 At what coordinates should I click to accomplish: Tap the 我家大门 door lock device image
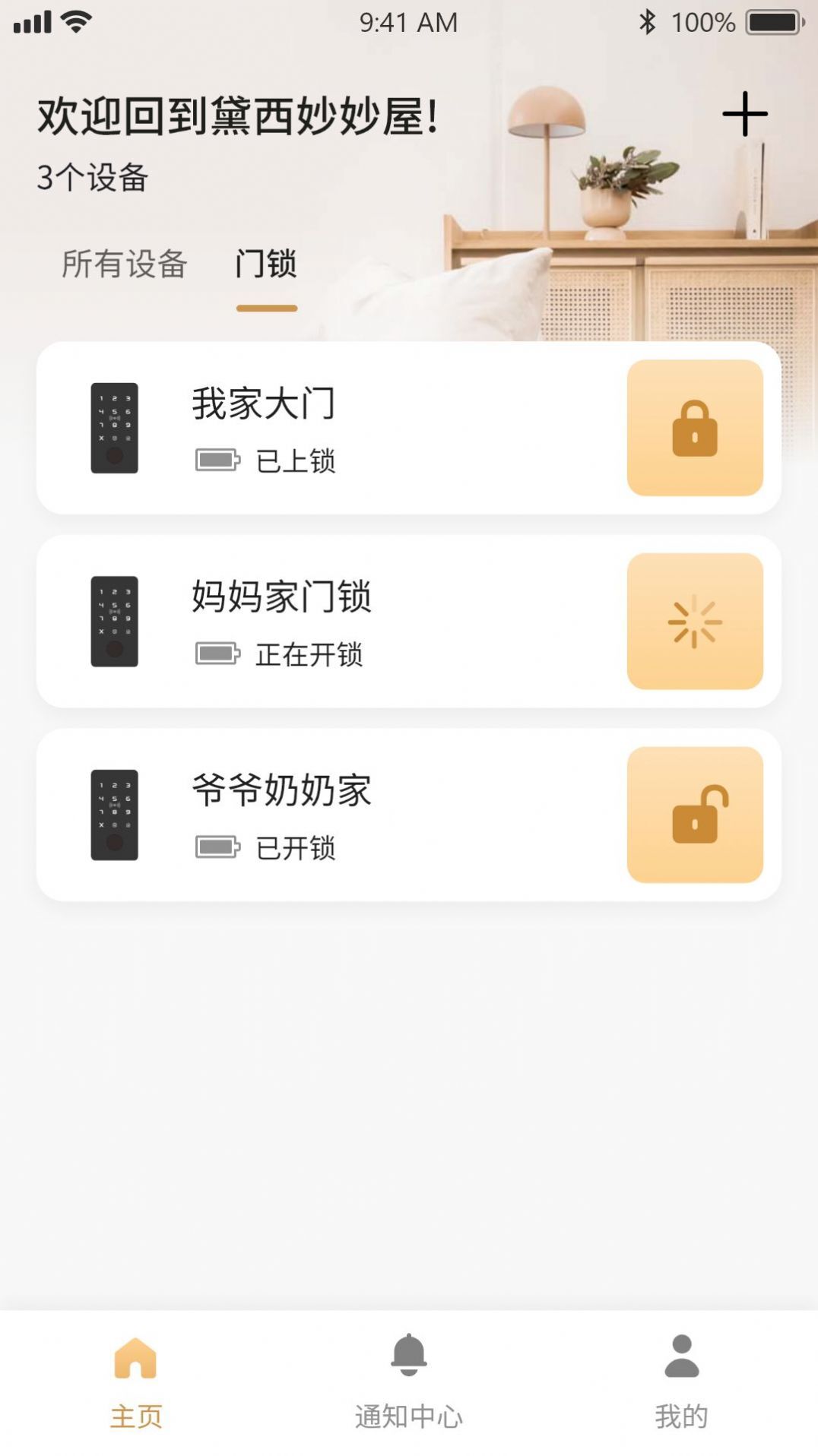[x=116, y=428]
